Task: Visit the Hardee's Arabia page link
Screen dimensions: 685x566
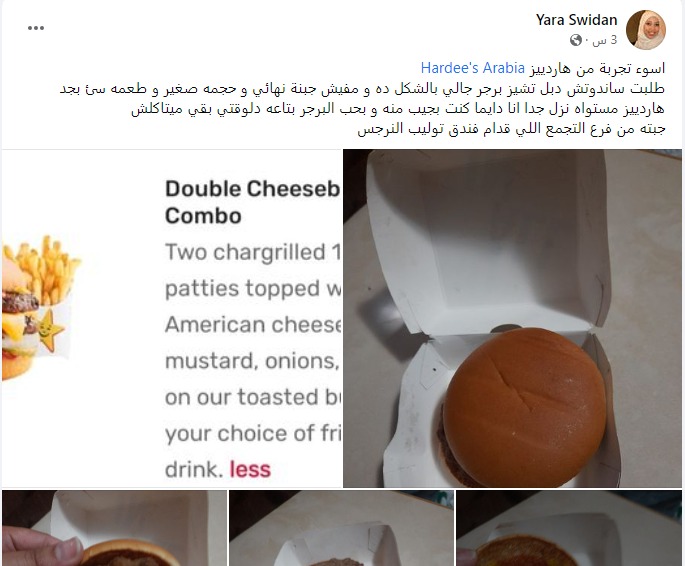Action: (x=473, y=68)
